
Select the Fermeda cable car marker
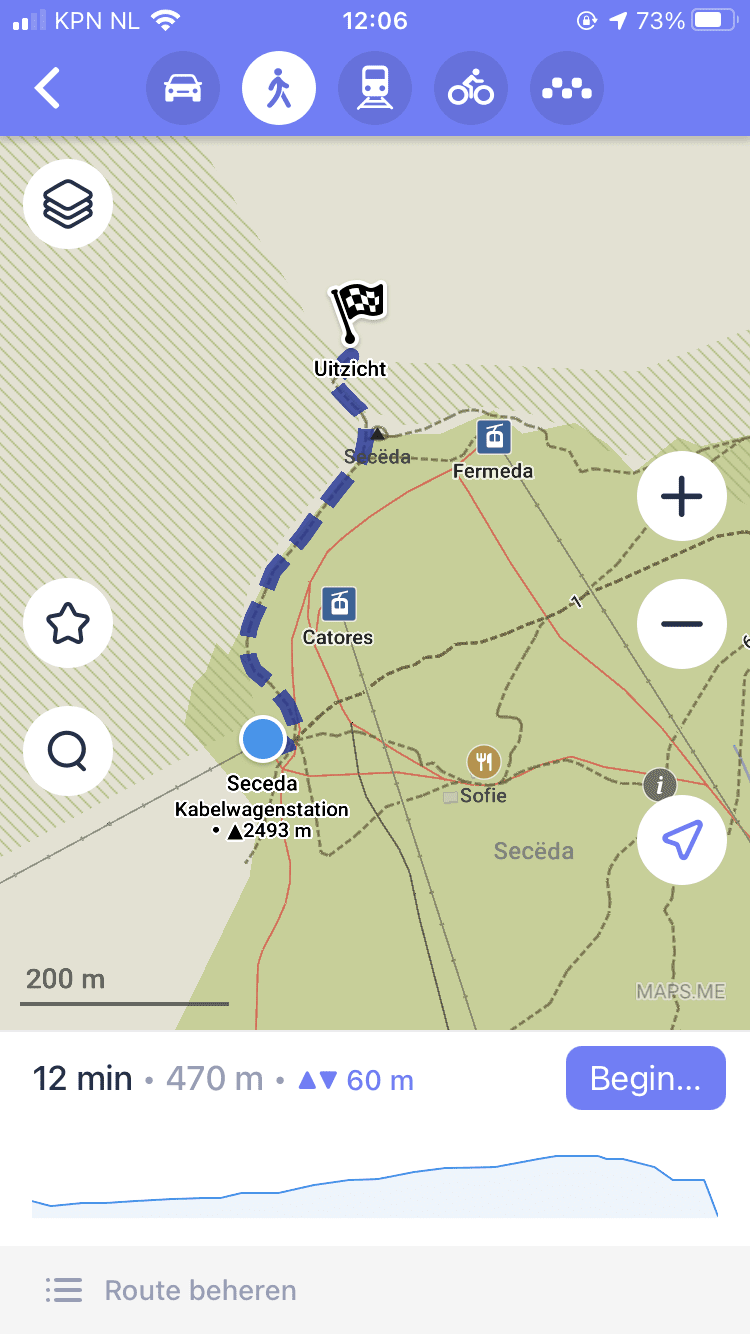pyautogui.click(x=493, y=436)
